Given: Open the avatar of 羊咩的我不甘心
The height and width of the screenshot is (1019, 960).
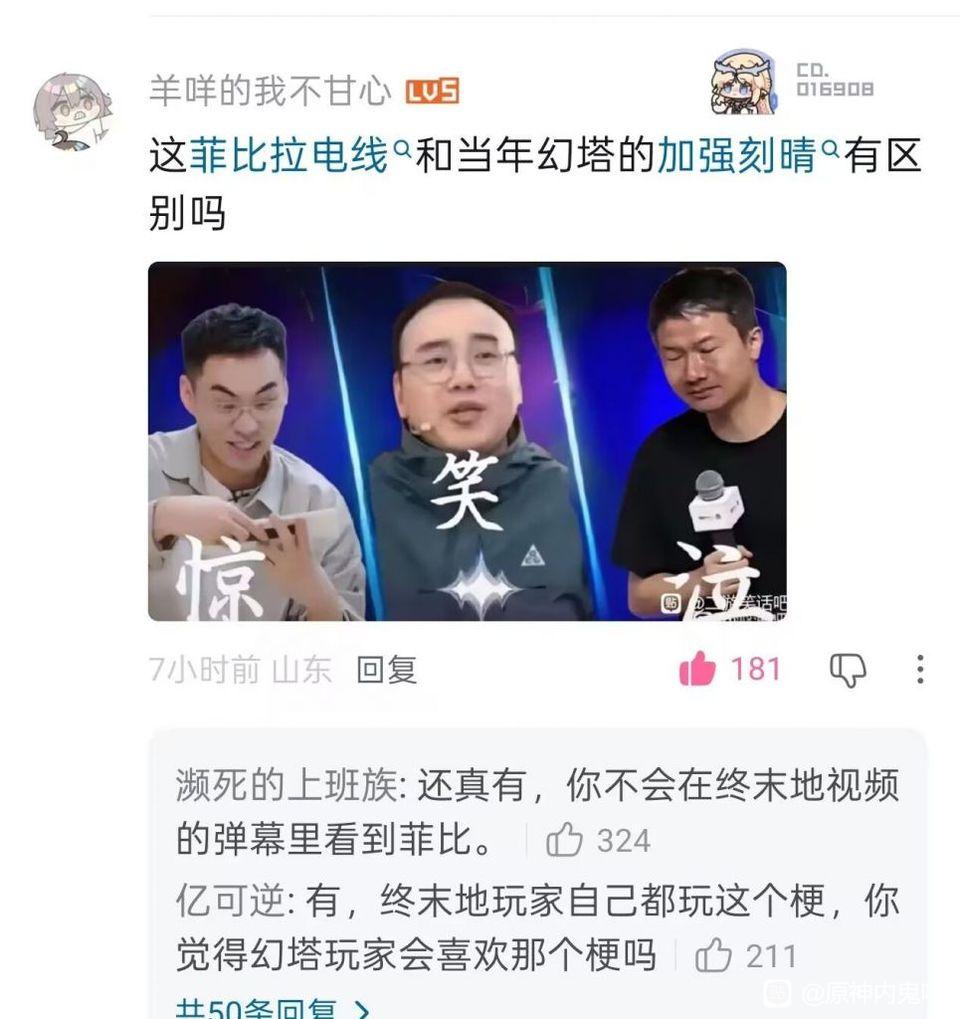Looking at the screenshot, I should pyautogui.click(x=73, y=110).
